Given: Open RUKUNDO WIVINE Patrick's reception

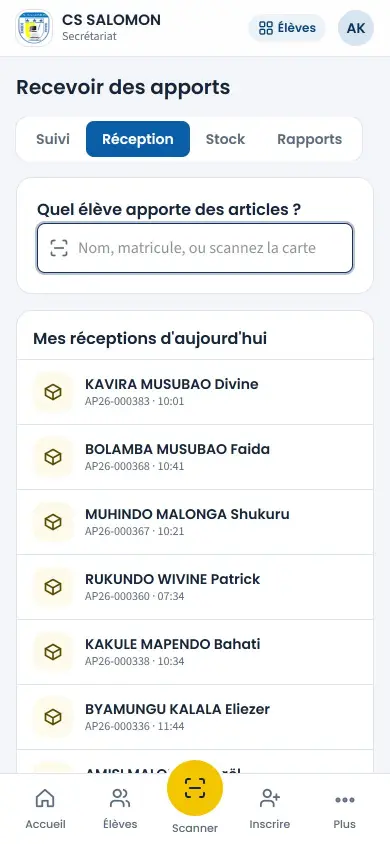Looking at the screenshot, I should click(x=195, y=587).
